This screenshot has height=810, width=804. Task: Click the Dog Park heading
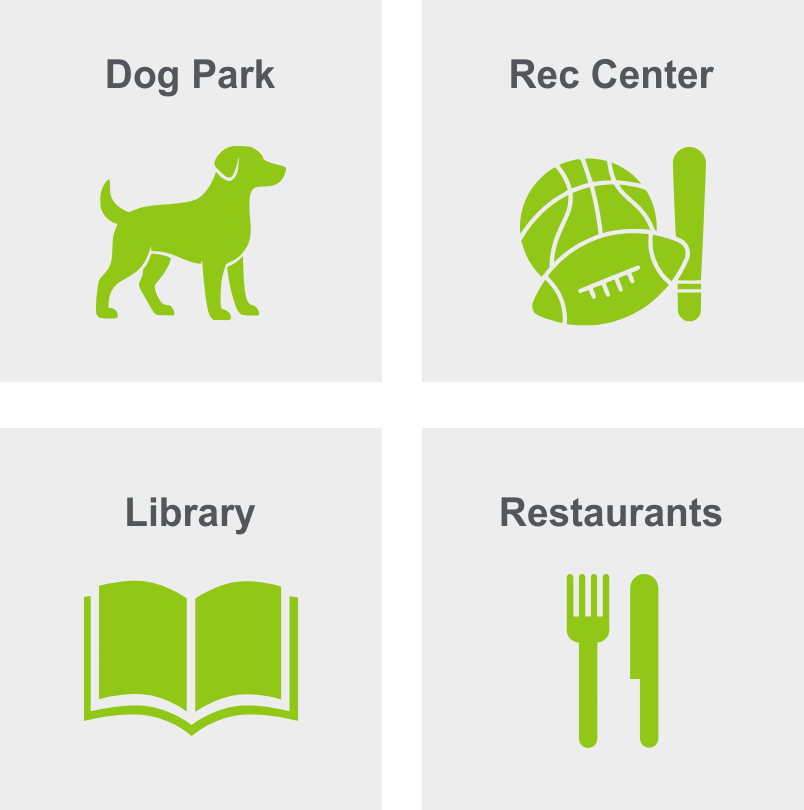pos(189,74)
